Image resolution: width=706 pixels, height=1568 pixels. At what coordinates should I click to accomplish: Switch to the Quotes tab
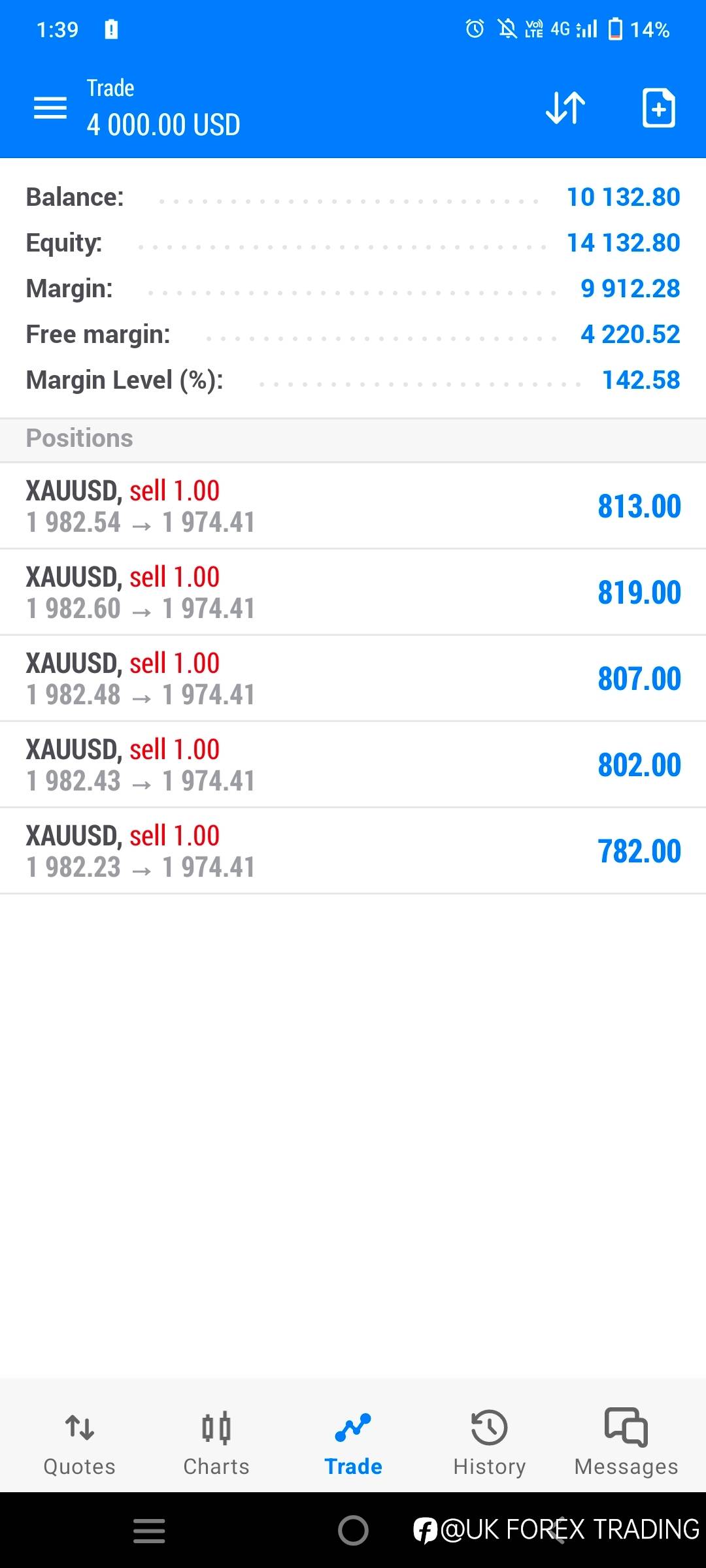click(x=79, y=1444)
